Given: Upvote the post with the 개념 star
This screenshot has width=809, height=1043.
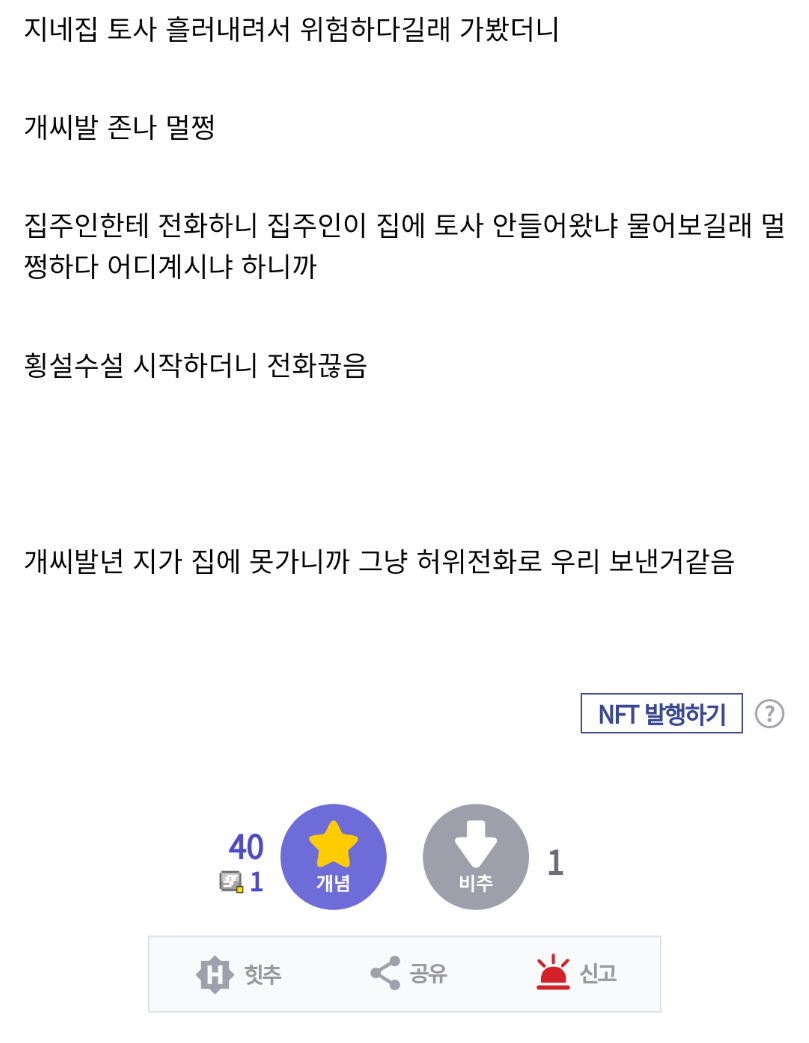Looking at the screenshot, I should (333, 857).
